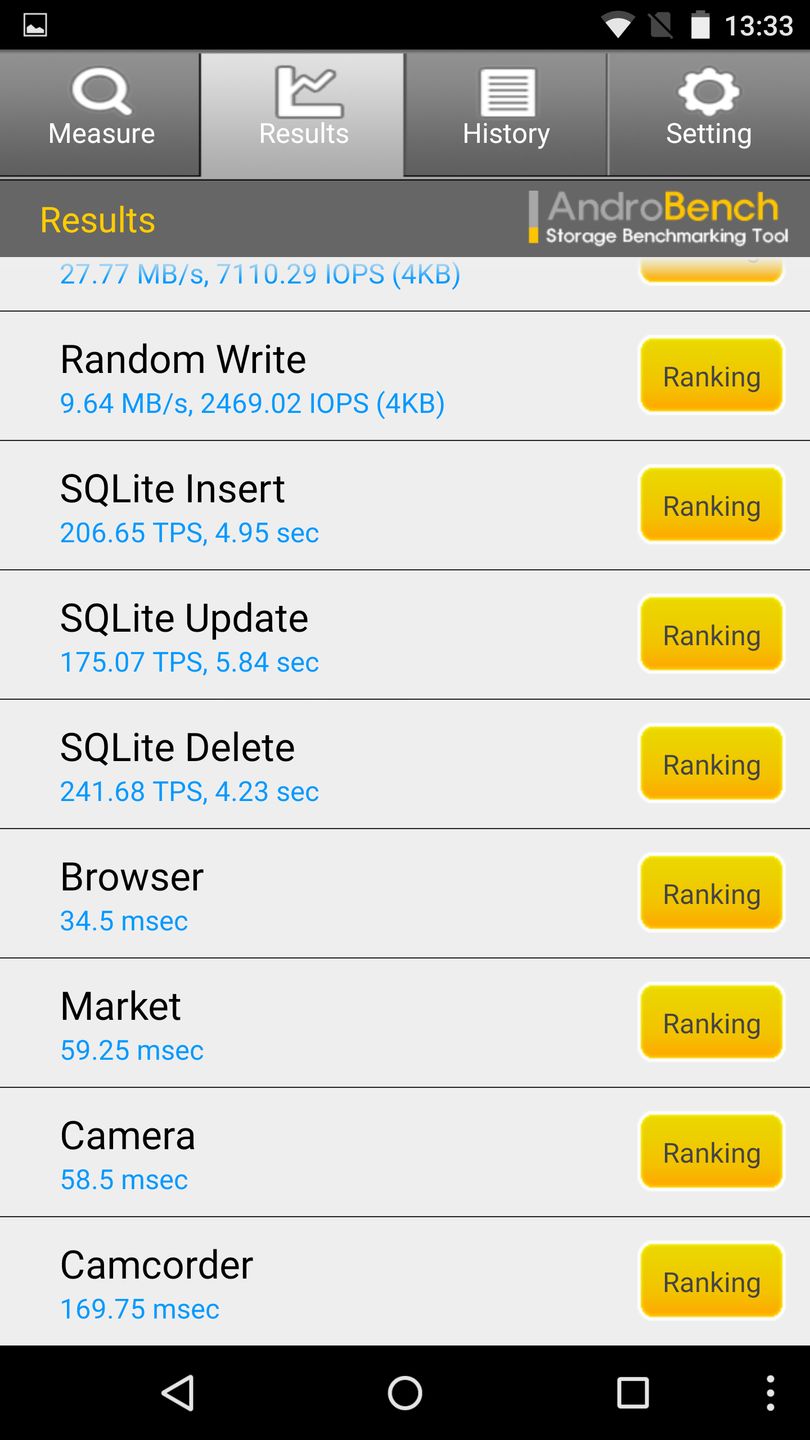
Task: Open the system overflow menu dots
Action: [x=769, y=1392]
